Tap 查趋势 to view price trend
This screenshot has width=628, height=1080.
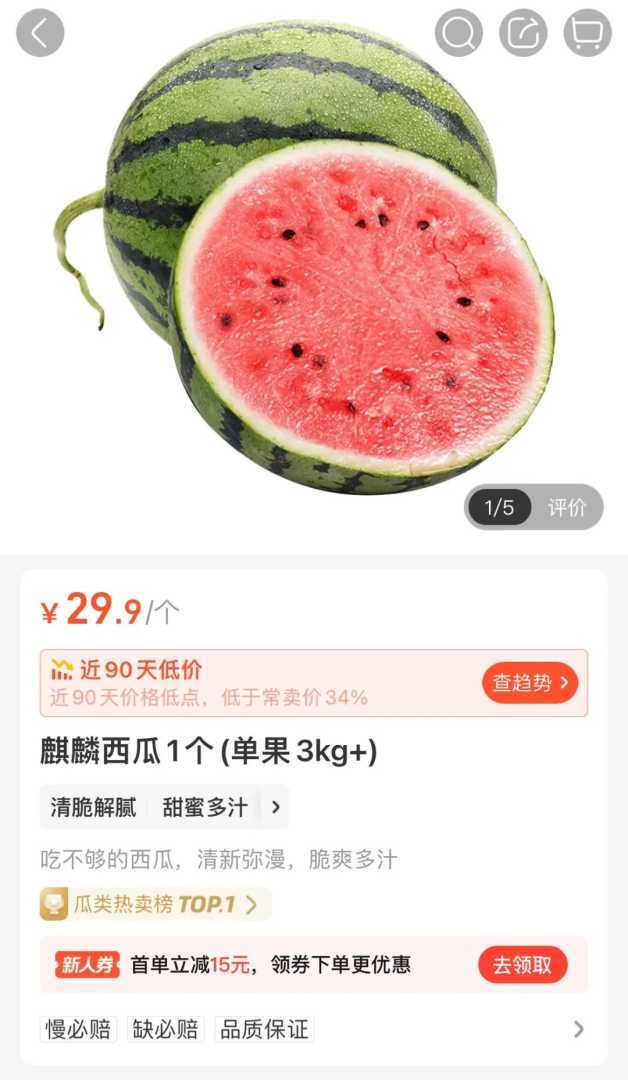click(530, 683)
